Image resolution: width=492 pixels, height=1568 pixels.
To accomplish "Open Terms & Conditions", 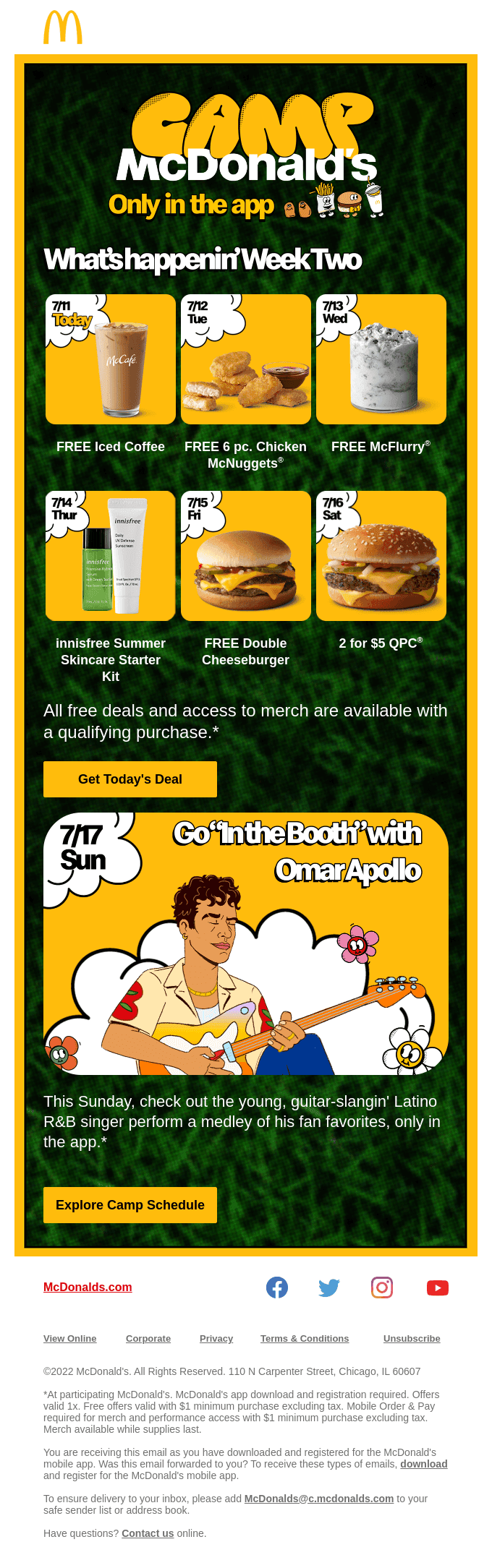I will coord(305,1338).
